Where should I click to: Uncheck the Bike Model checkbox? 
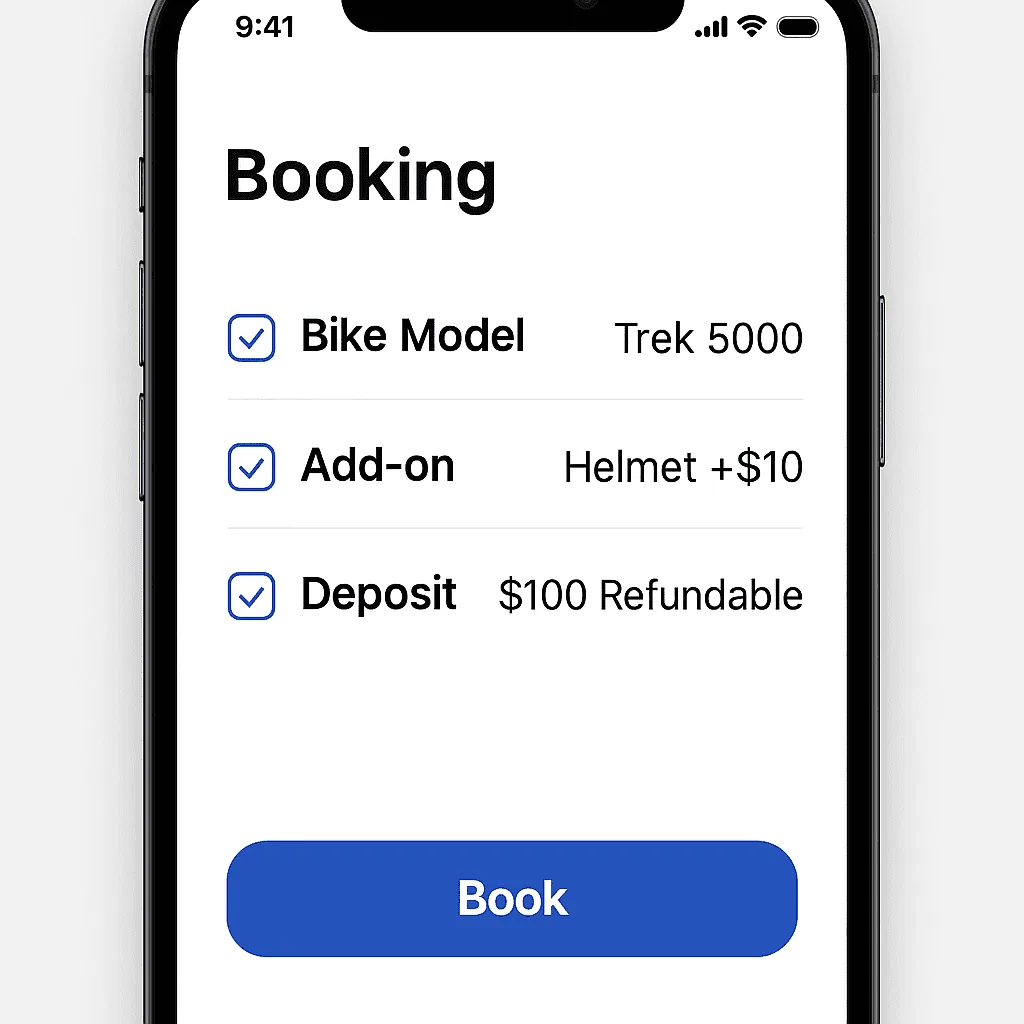251,338
